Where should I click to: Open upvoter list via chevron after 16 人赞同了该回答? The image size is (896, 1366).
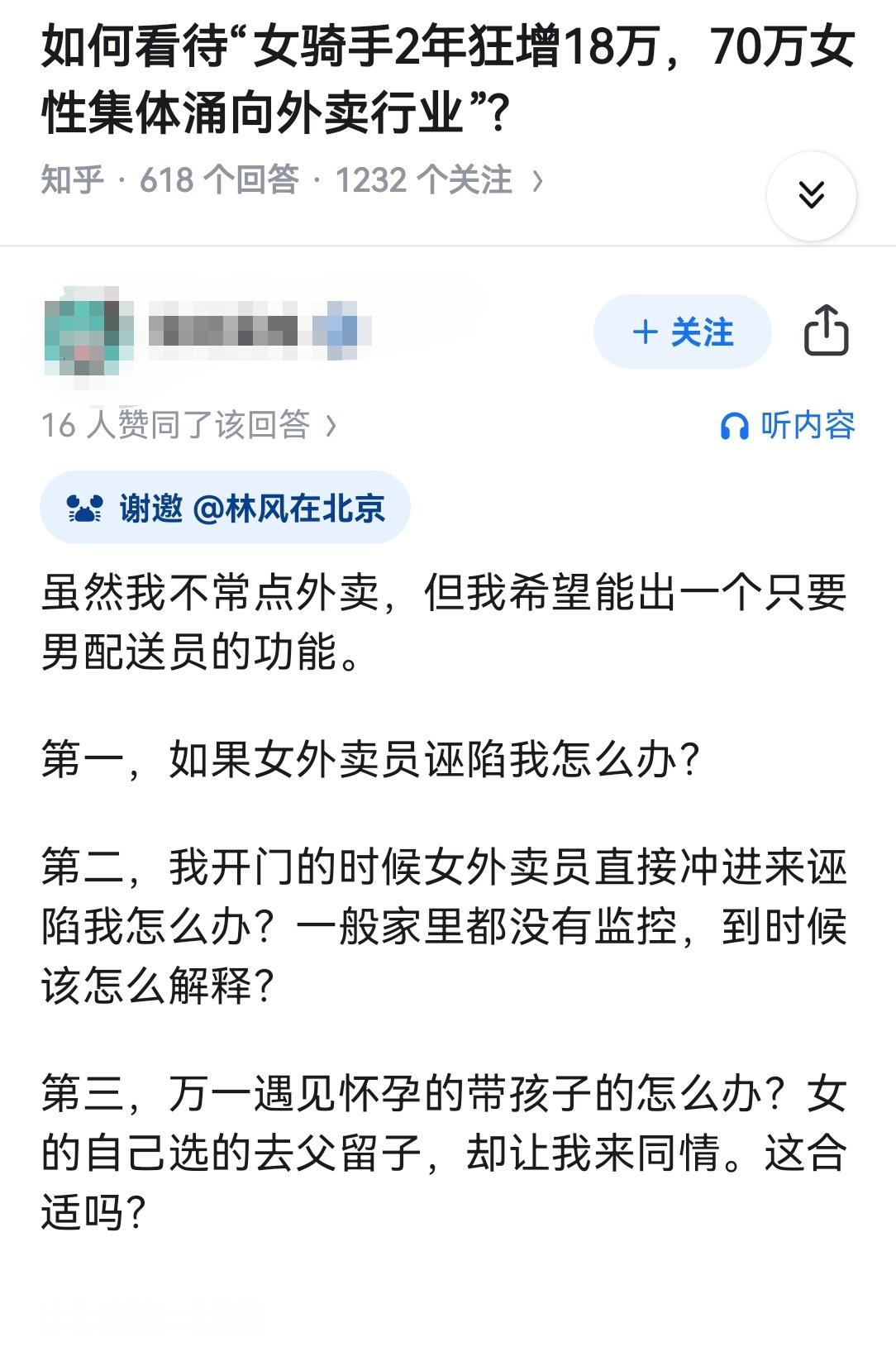(x=331, y=425)
